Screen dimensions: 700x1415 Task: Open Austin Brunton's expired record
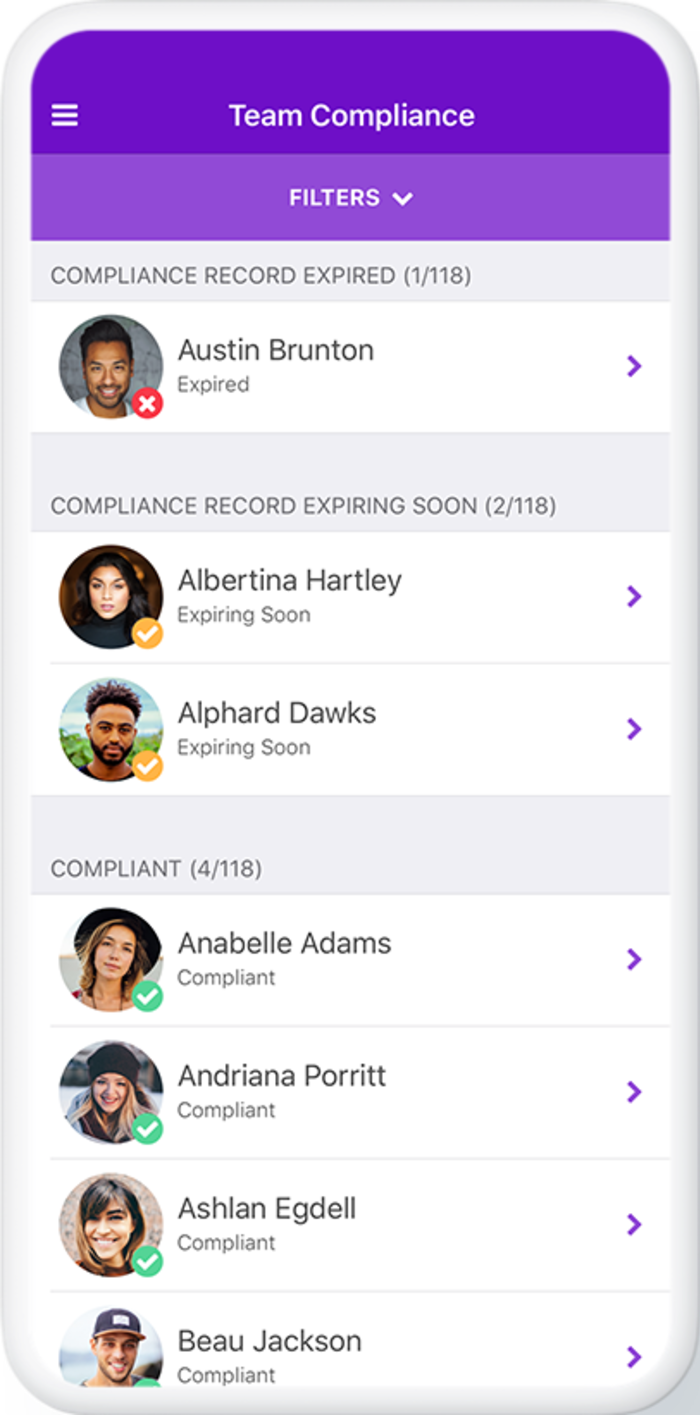coord(350,367)
